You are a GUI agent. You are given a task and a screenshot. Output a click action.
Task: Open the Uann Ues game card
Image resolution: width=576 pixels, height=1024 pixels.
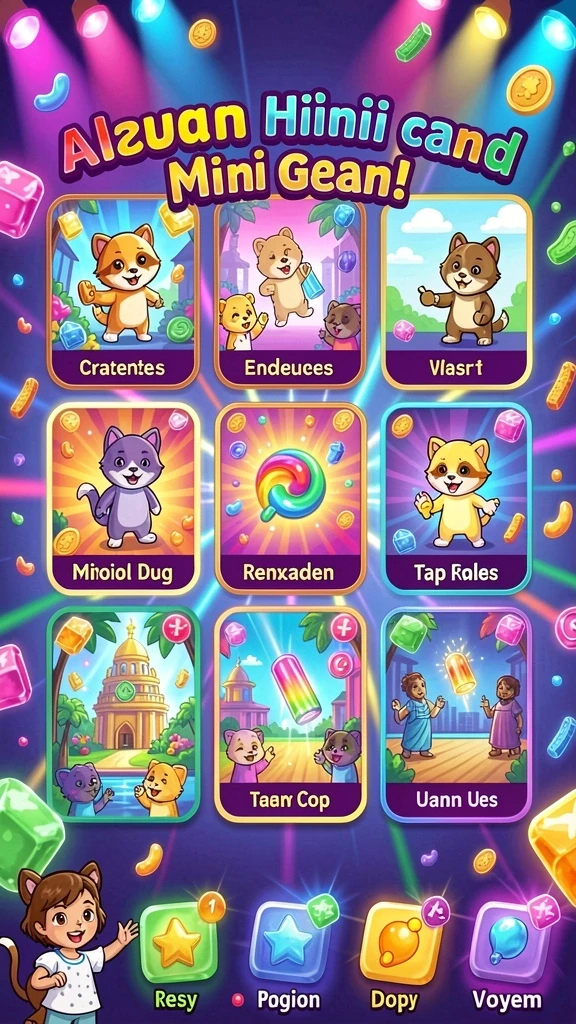pos(456,714)
